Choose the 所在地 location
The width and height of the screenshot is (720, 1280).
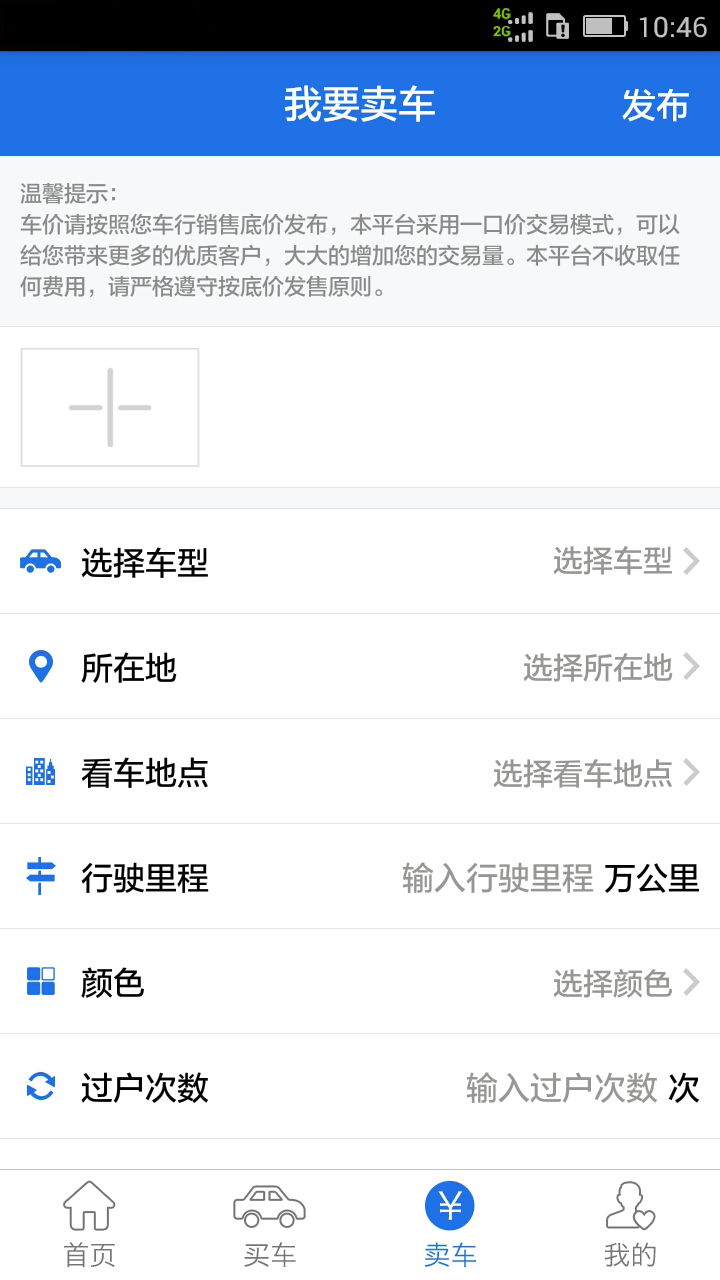(360, 667)
